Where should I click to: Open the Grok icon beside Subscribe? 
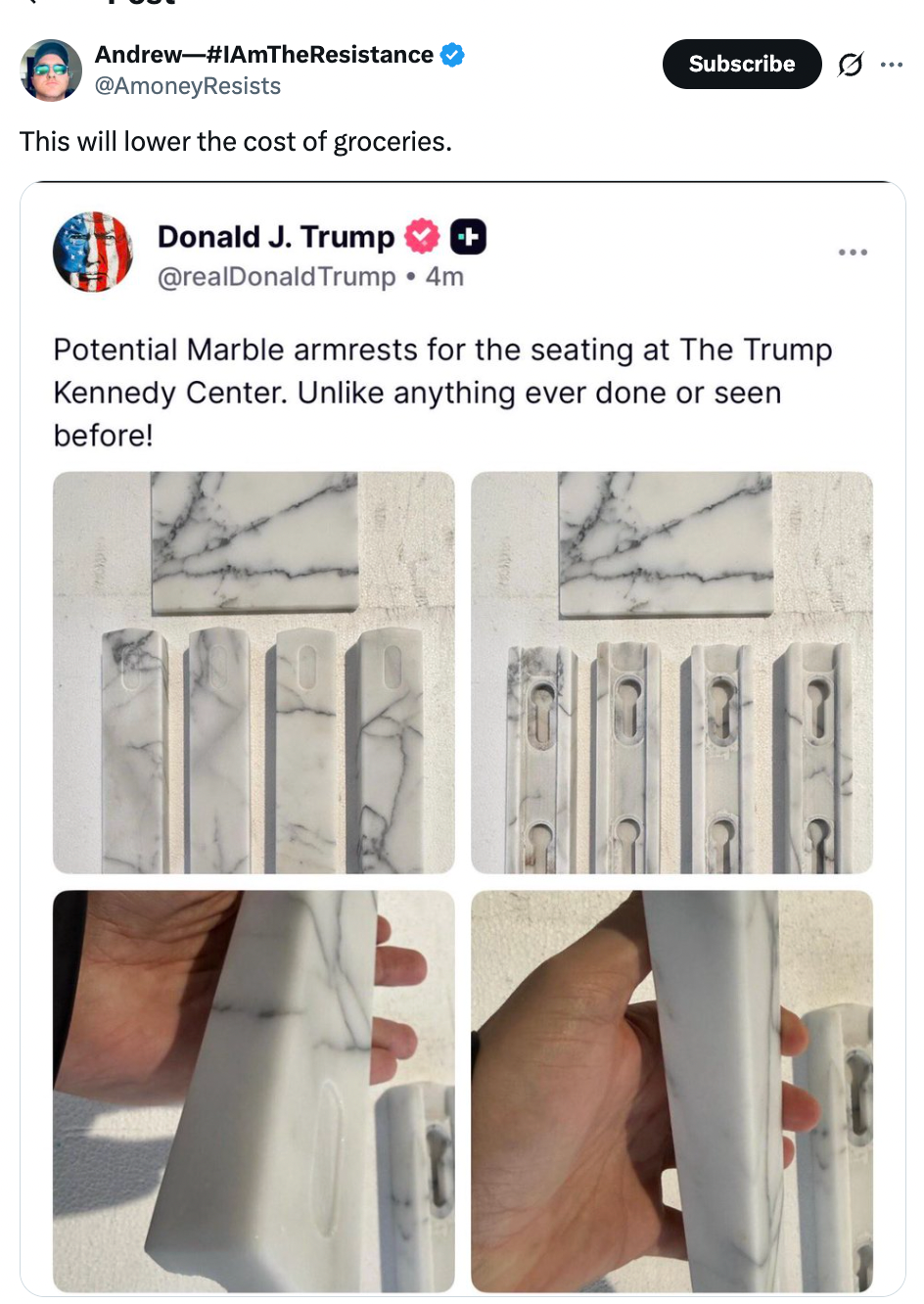pos(850,65)
